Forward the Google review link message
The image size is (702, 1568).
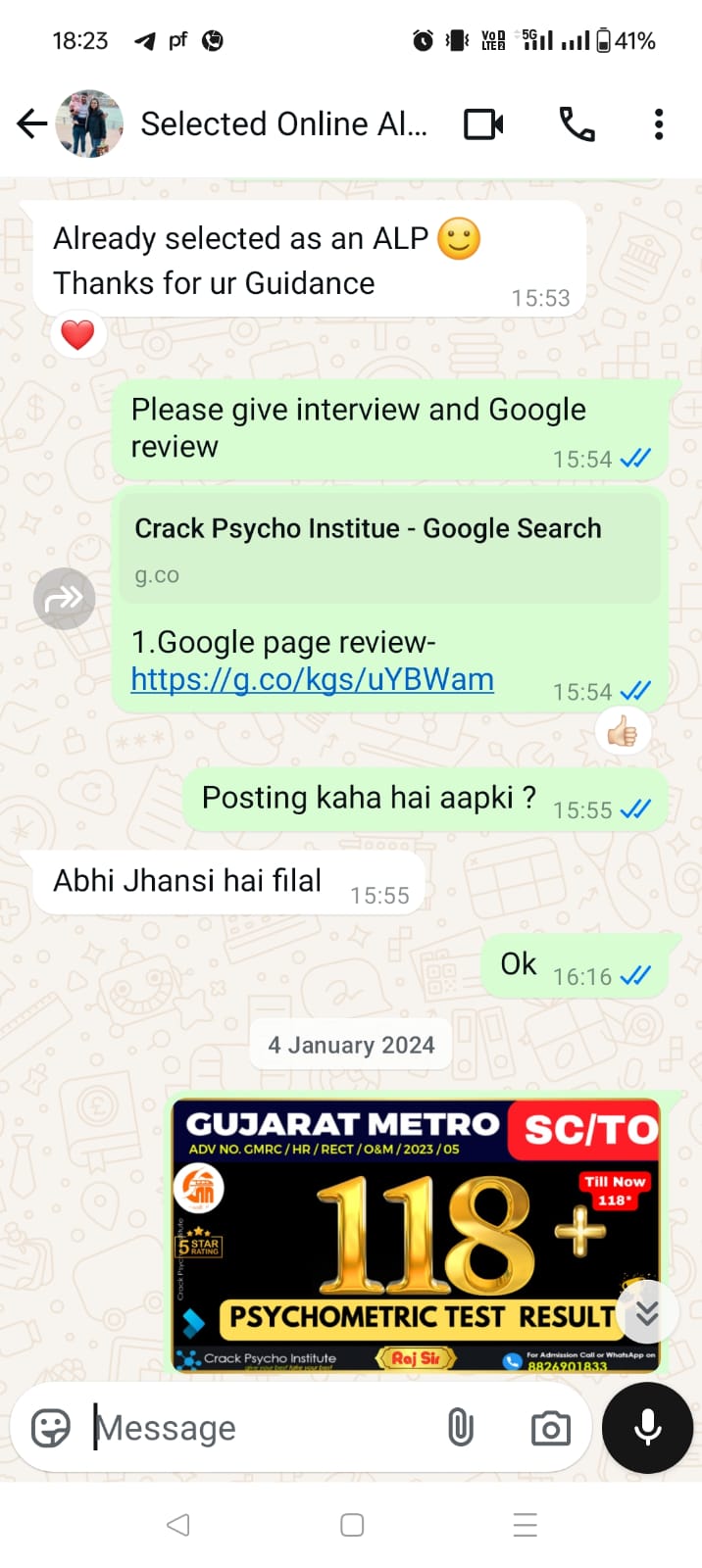64,598
